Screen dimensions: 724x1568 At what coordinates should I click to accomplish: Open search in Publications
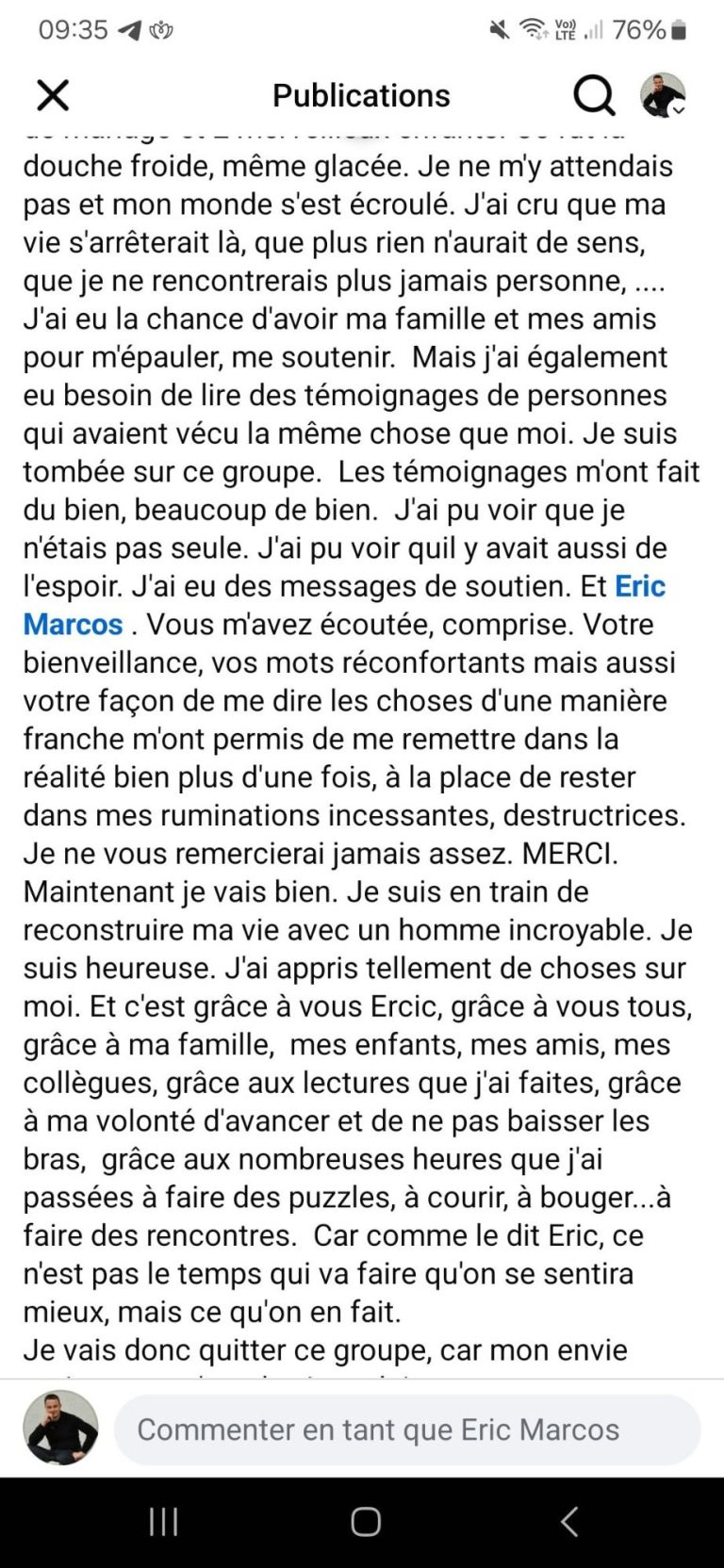coord(594,95)
